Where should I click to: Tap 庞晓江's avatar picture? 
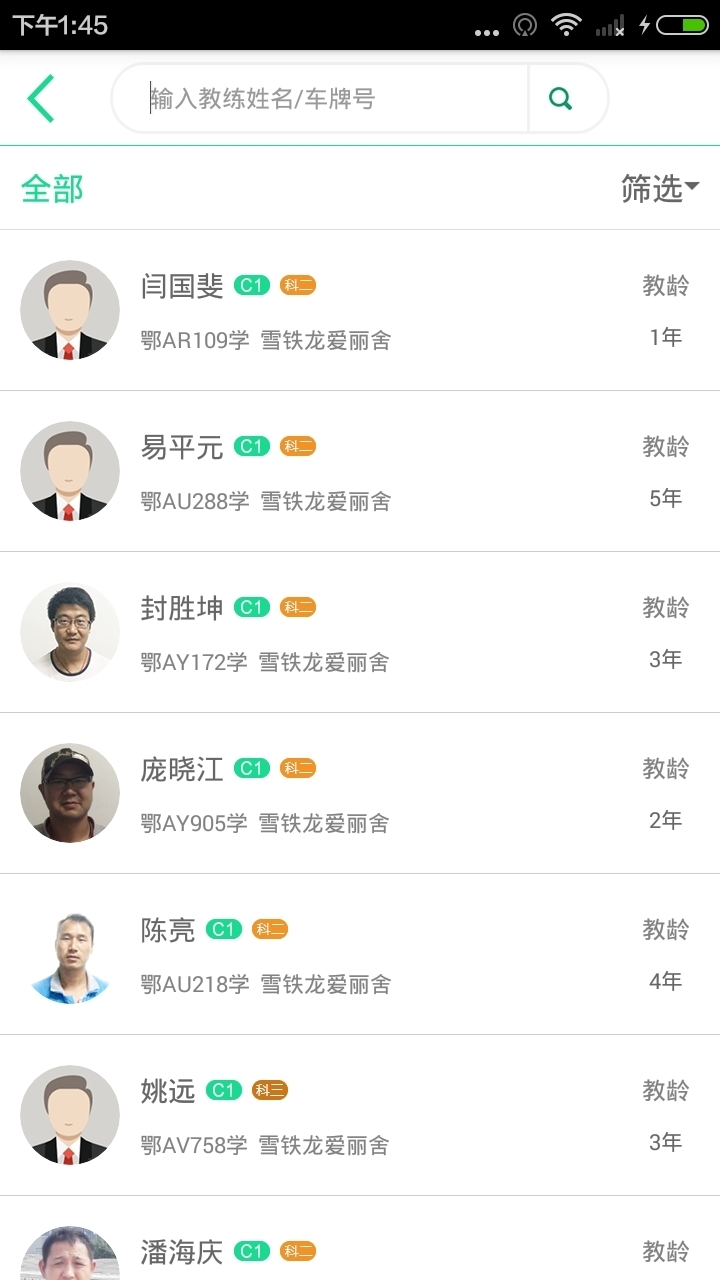[69, 792]
